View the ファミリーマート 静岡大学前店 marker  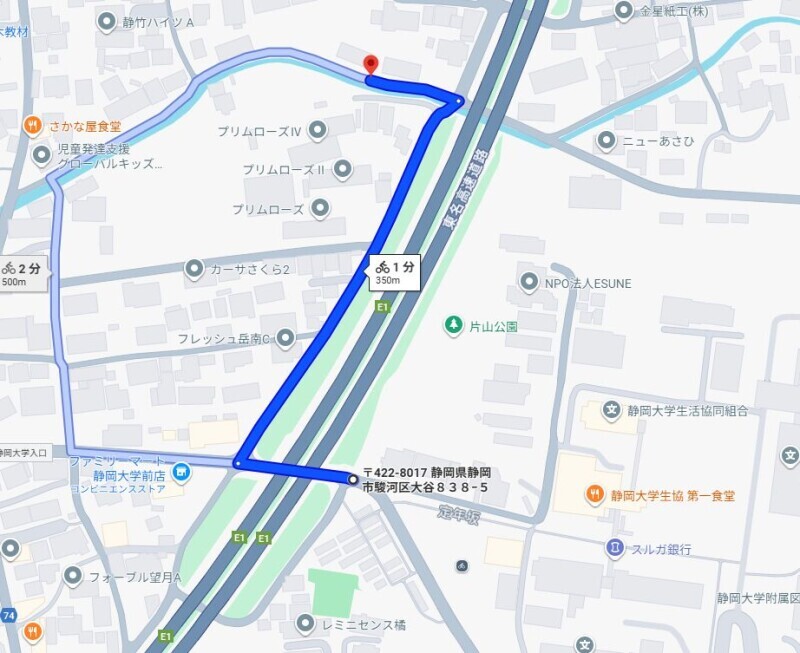click(x=182, y=470)
